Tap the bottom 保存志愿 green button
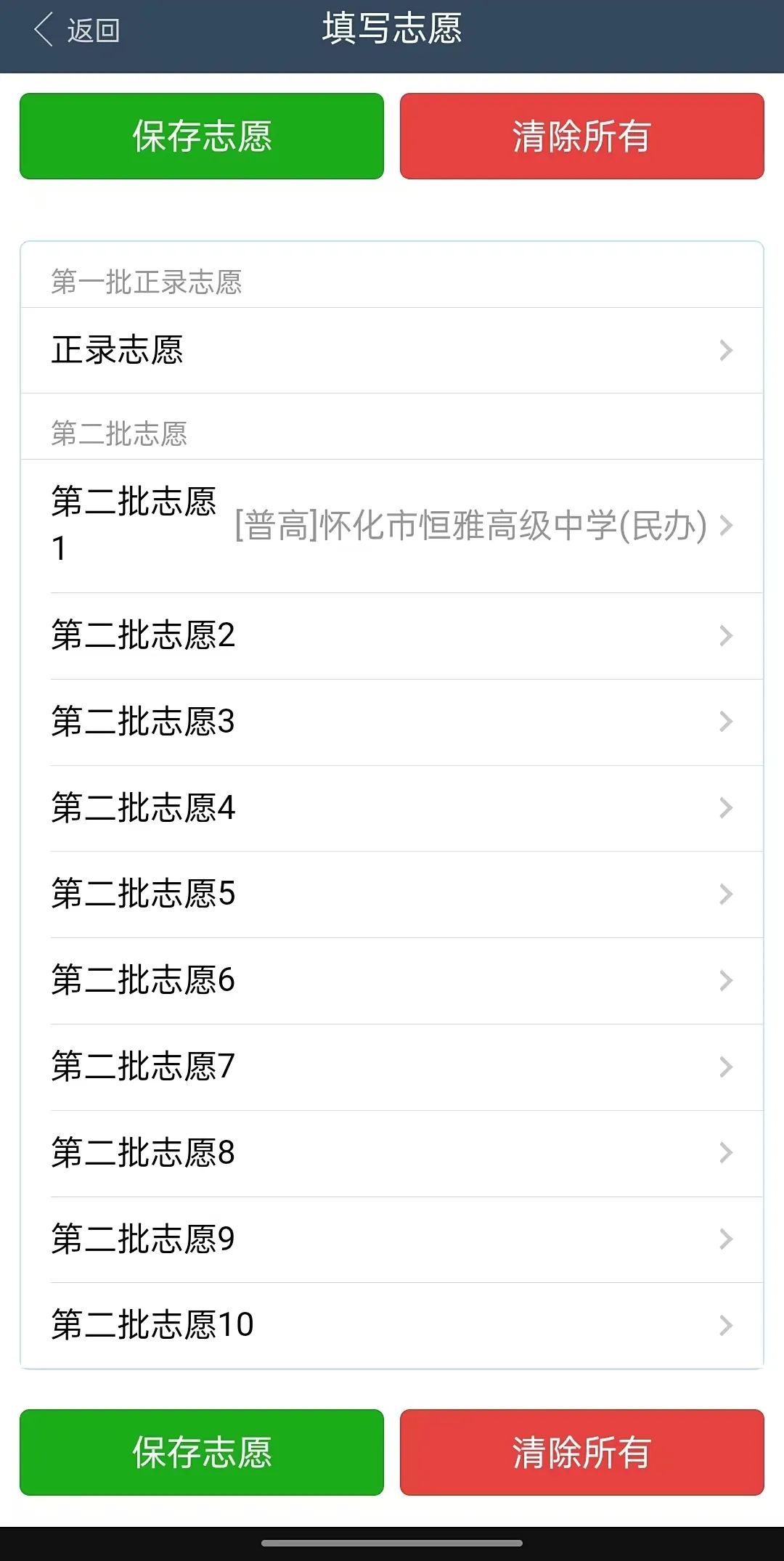 coord(202,1452)
